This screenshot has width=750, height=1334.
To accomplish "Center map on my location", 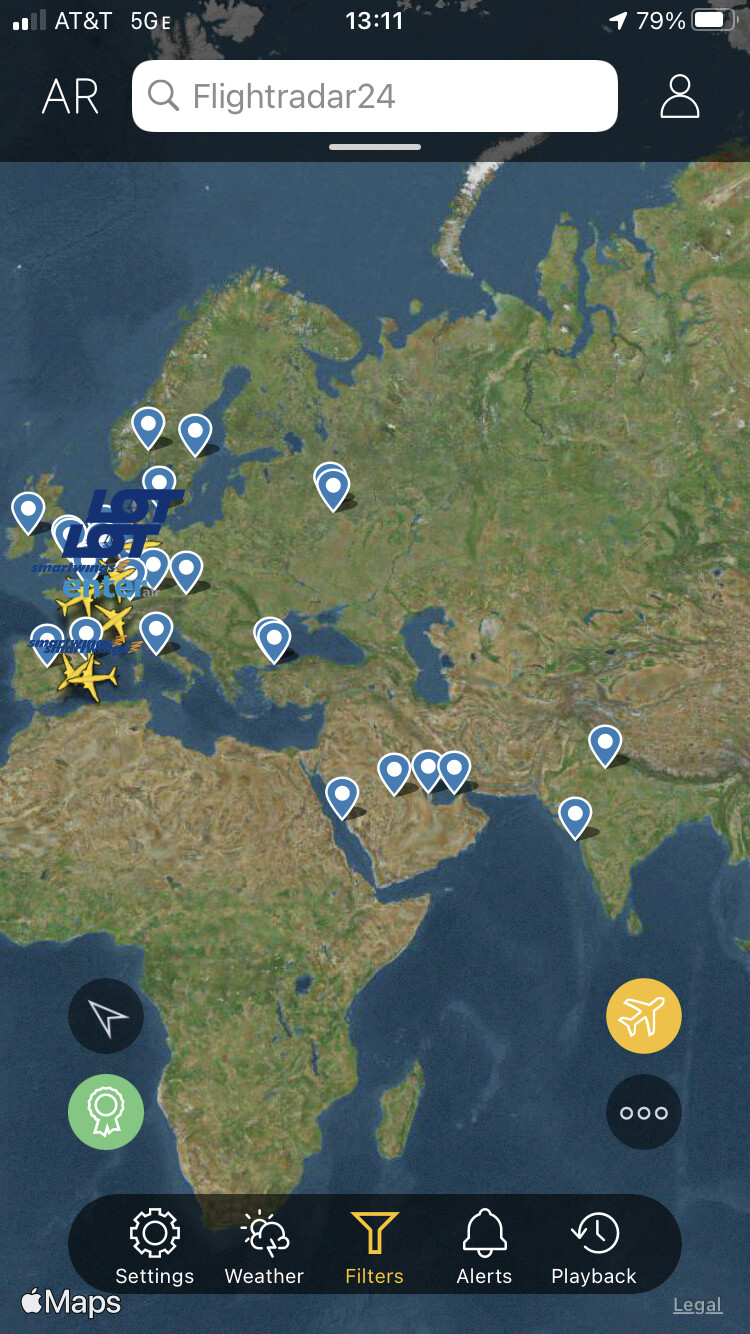I will [106, 1017].
